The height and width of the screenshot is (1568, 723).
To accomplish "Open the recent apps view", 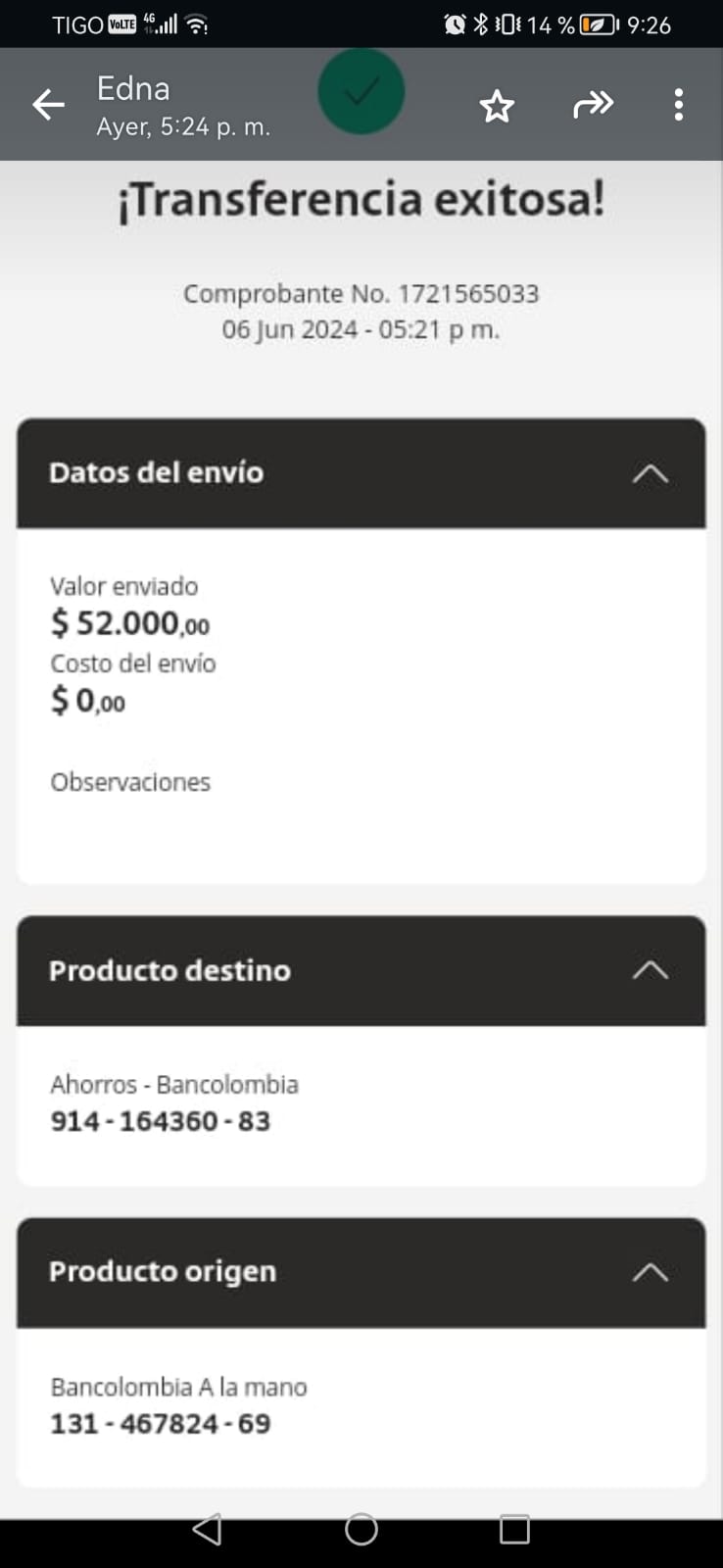I will (x=514, y=1529).
